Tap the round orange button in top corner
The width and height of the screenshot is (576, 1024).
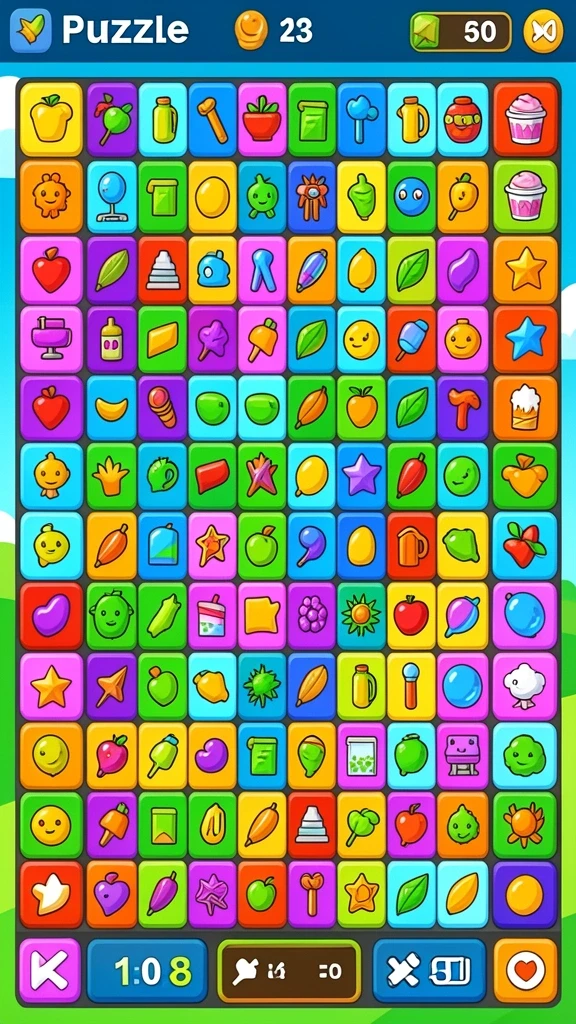543,31
